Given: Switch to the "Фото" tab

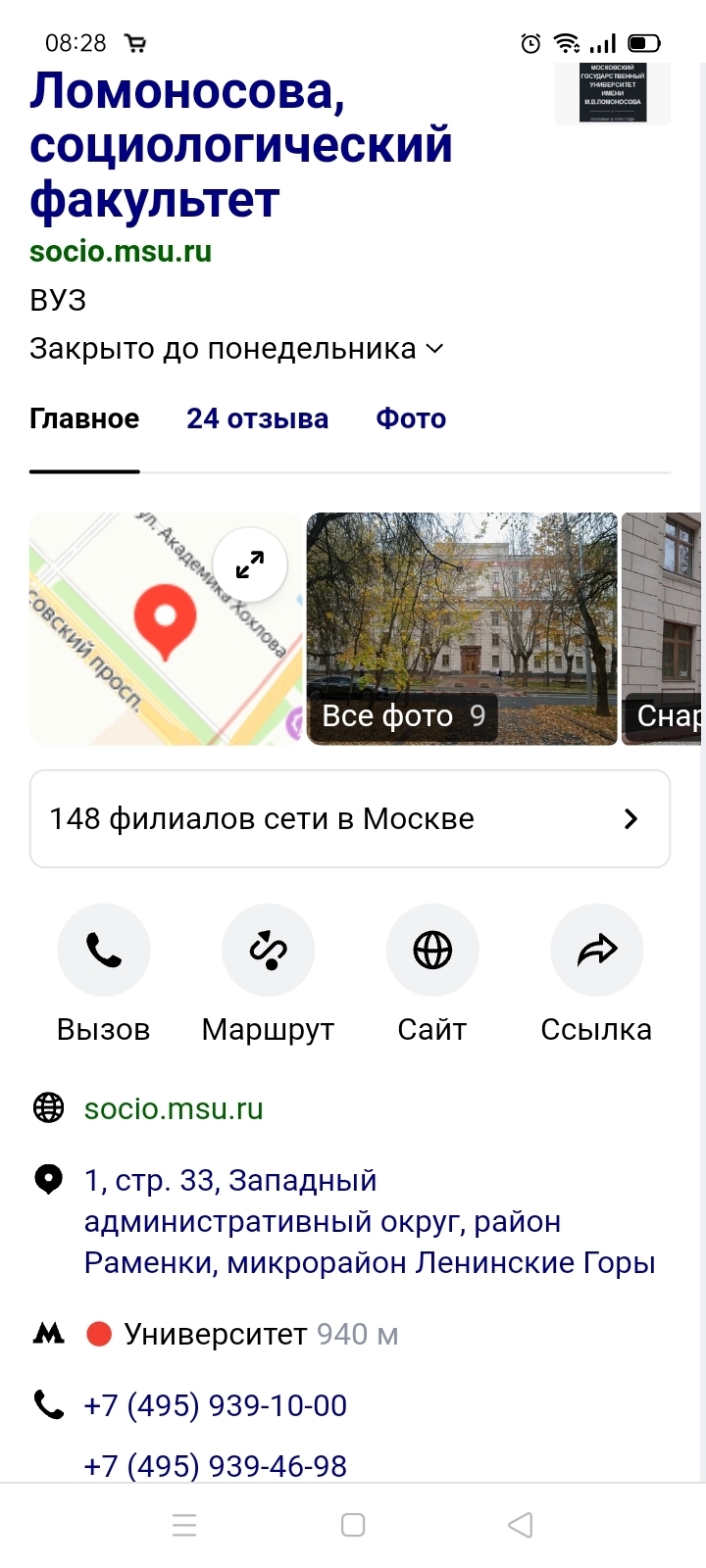Looking at the screenshot, I should pyautogui.click(x=411, y=418).
